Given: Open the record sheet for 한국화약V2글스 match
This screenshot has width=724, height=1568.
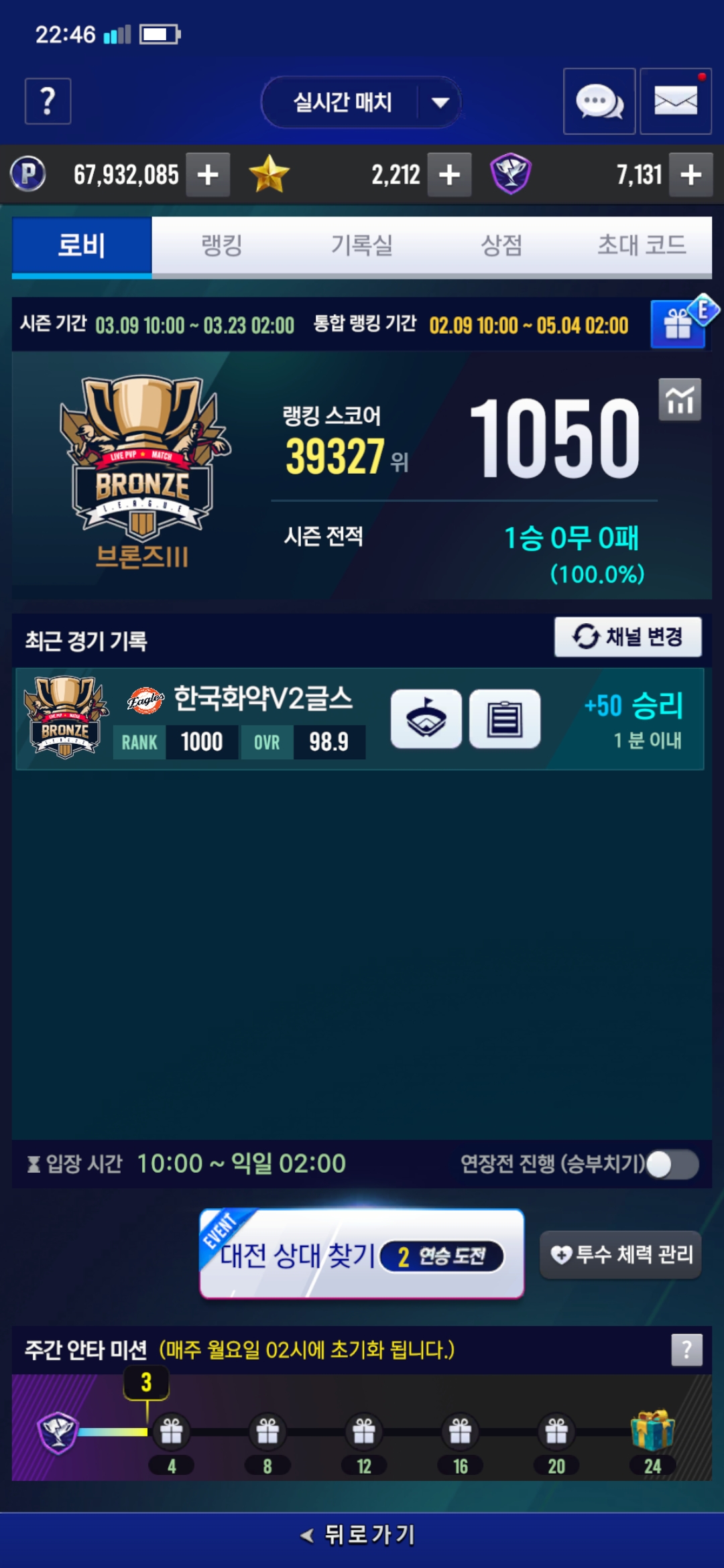Looking at the screenshot, I should pyautogui.click(x=505, y=719).
